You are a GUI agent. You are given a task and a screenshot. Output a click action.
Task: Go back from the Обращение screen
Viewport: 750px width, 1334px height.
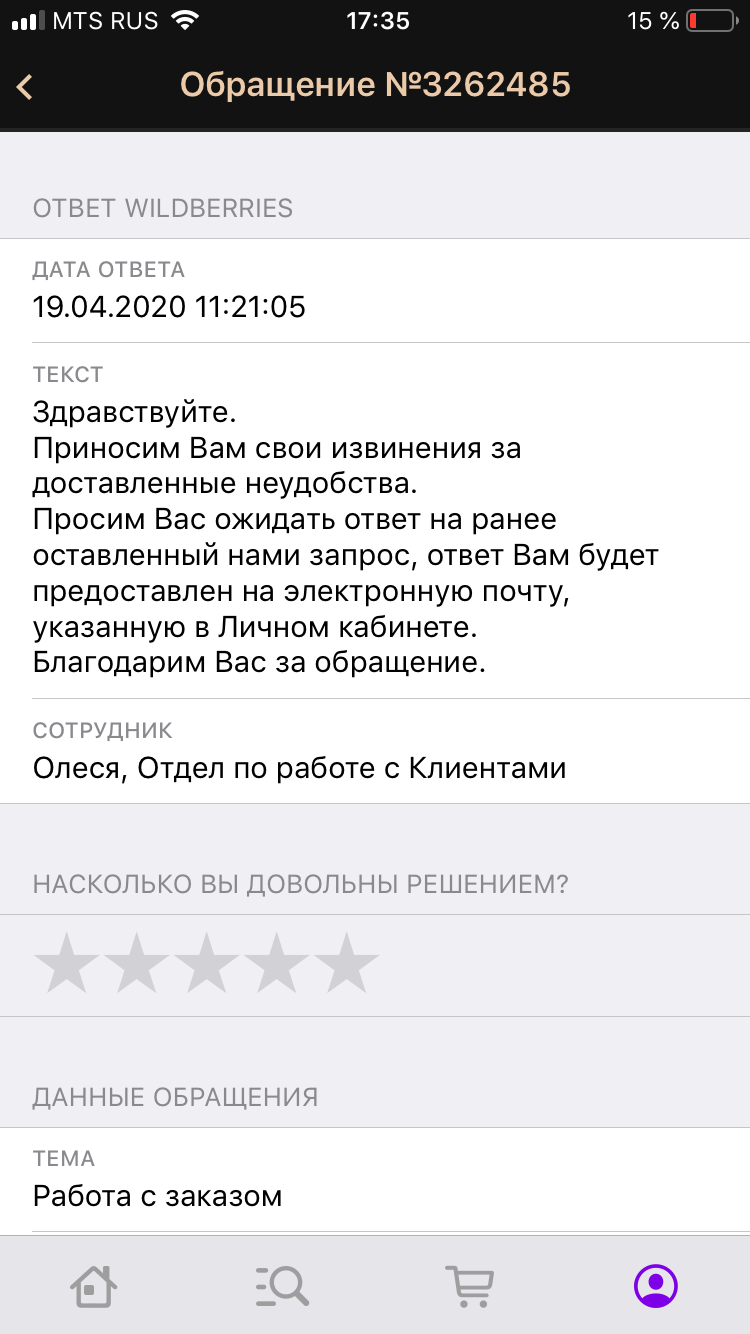[25, 87]
